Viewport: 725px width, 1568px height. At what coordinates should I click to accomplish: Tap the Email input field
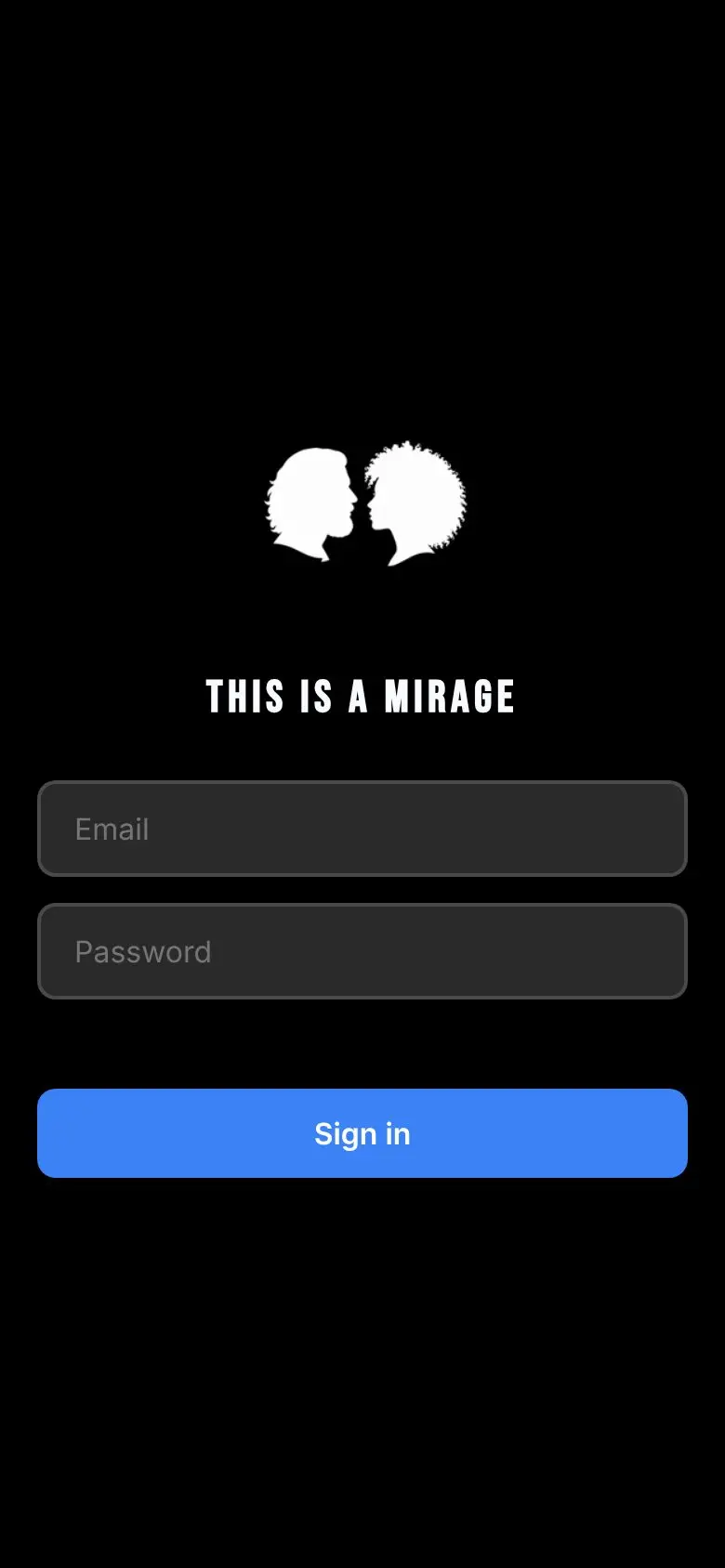click(362, 829)
